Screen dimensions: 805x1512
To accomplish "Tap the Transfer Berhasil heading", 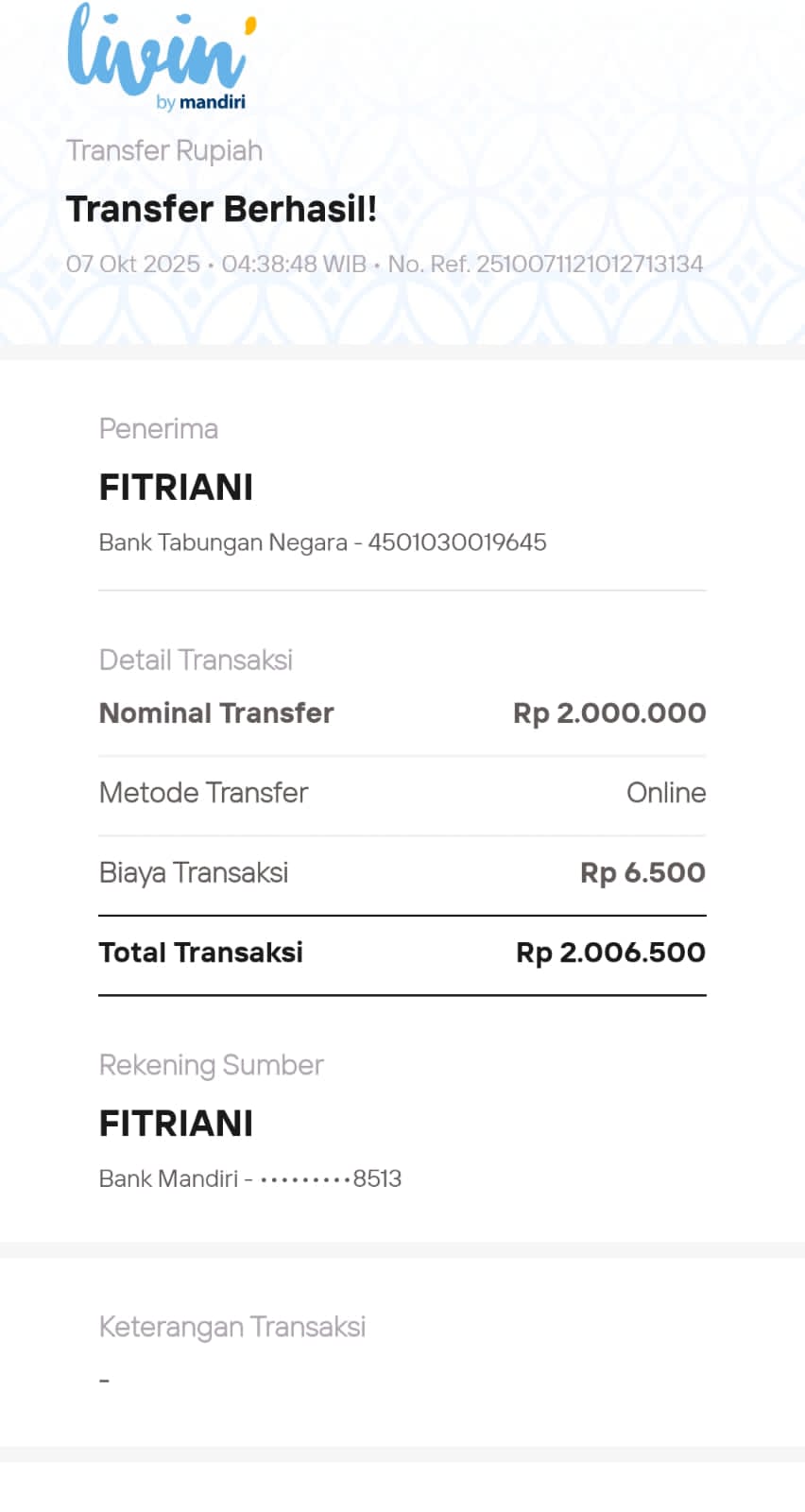I will point(221,209).
